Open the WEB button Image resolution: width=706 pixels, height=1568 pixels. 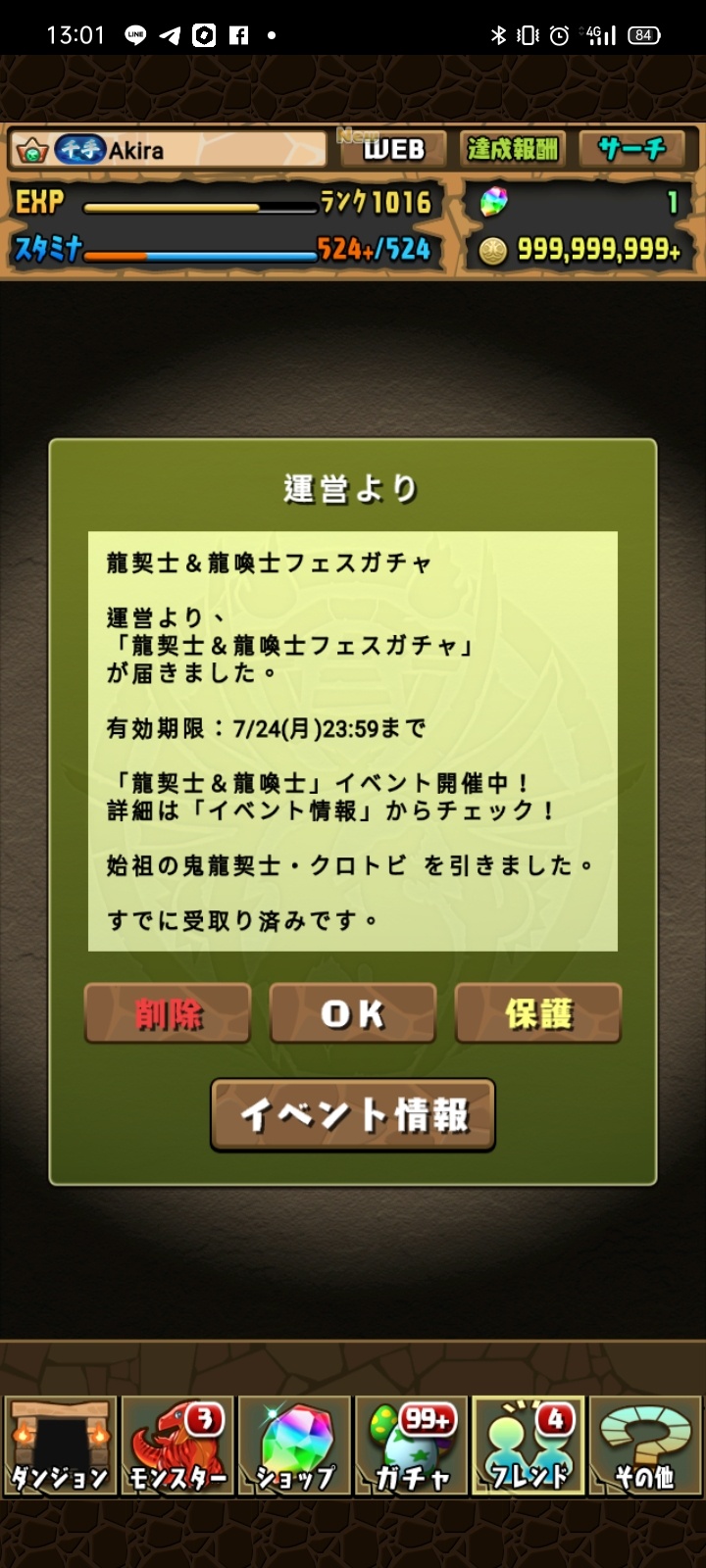tap(393, 149)
